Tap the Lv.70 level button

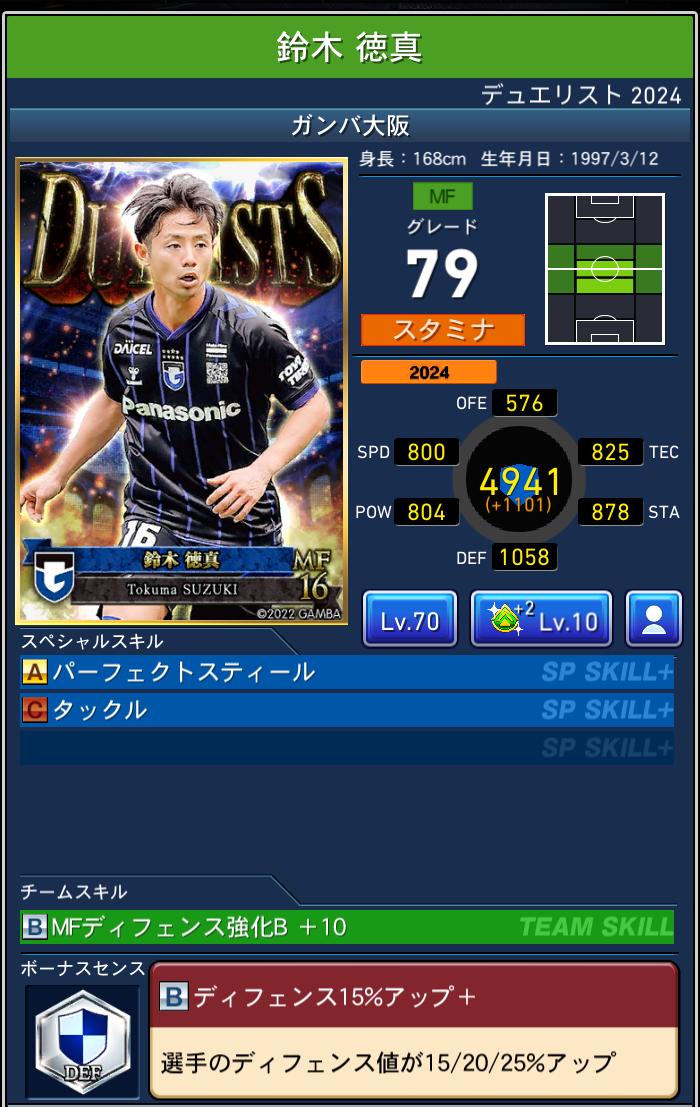(x=410, y=620)
